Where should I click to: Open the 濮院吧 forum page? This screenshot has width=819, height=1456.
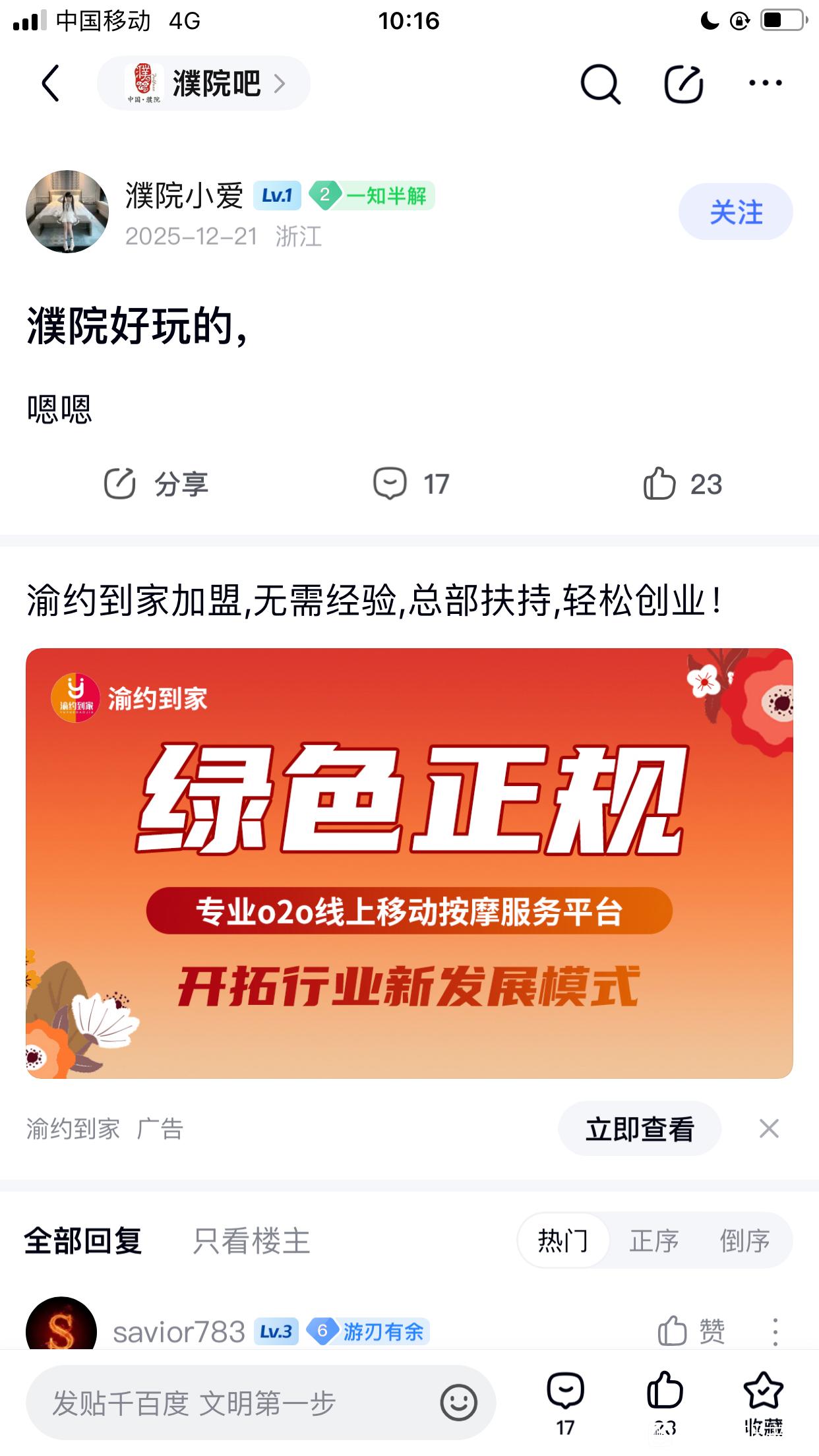coord(204,84)
